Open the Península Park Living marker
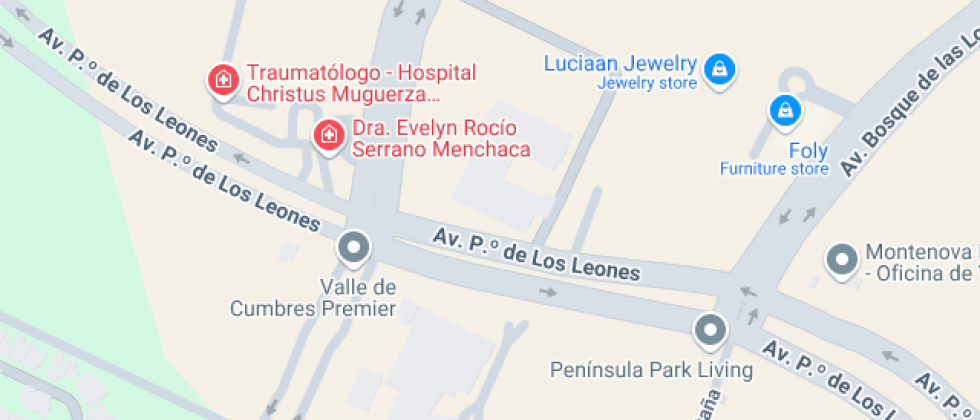This screenshot has width=980, height=420. coord(710,329)
